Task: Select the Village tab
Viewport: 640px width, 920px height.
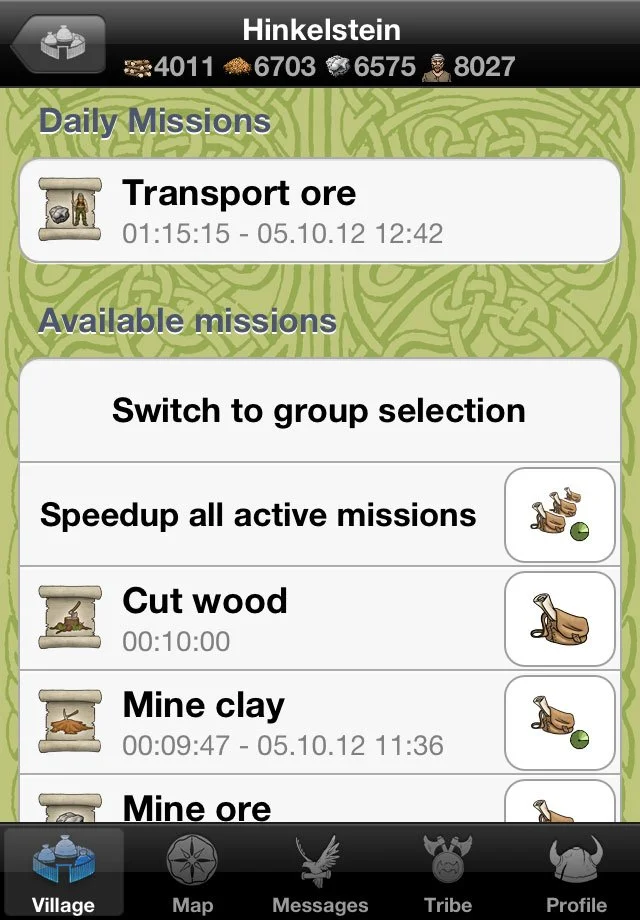Action: tap(63, 873)
